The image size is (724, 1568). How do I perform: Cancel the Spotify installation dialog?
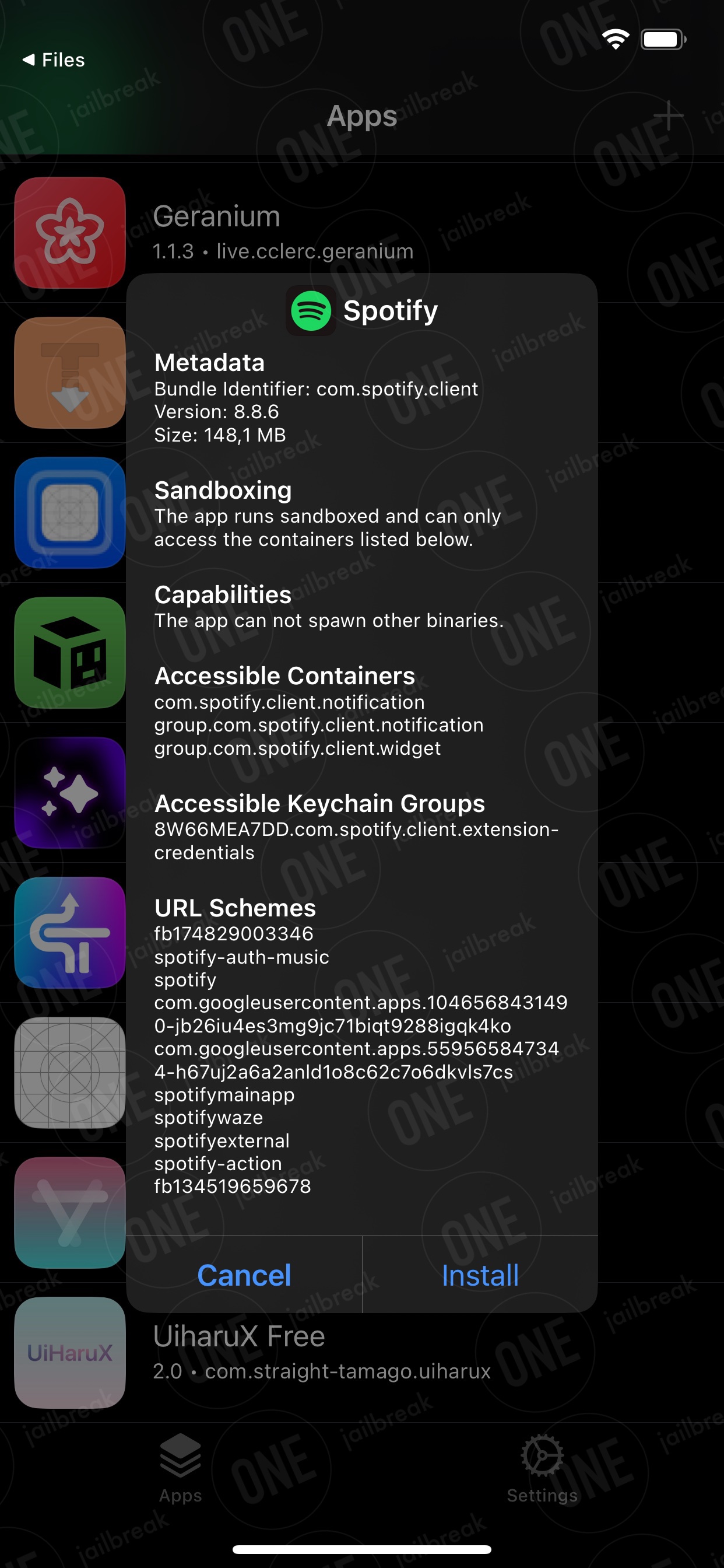click(244, 1275)
